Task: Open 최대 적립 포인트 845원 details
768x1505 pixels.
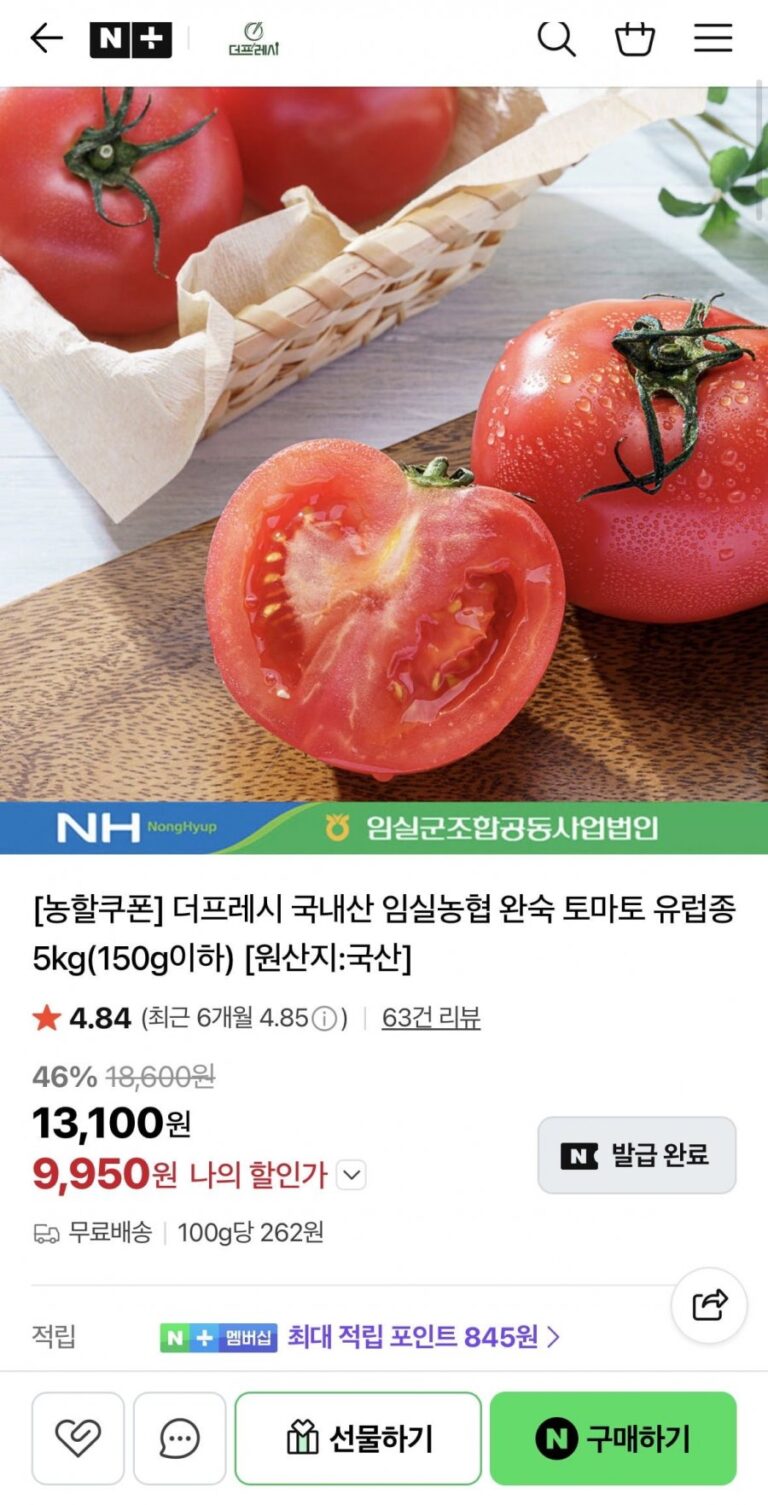Action: pyautogui.click(x=423, y=1337)
